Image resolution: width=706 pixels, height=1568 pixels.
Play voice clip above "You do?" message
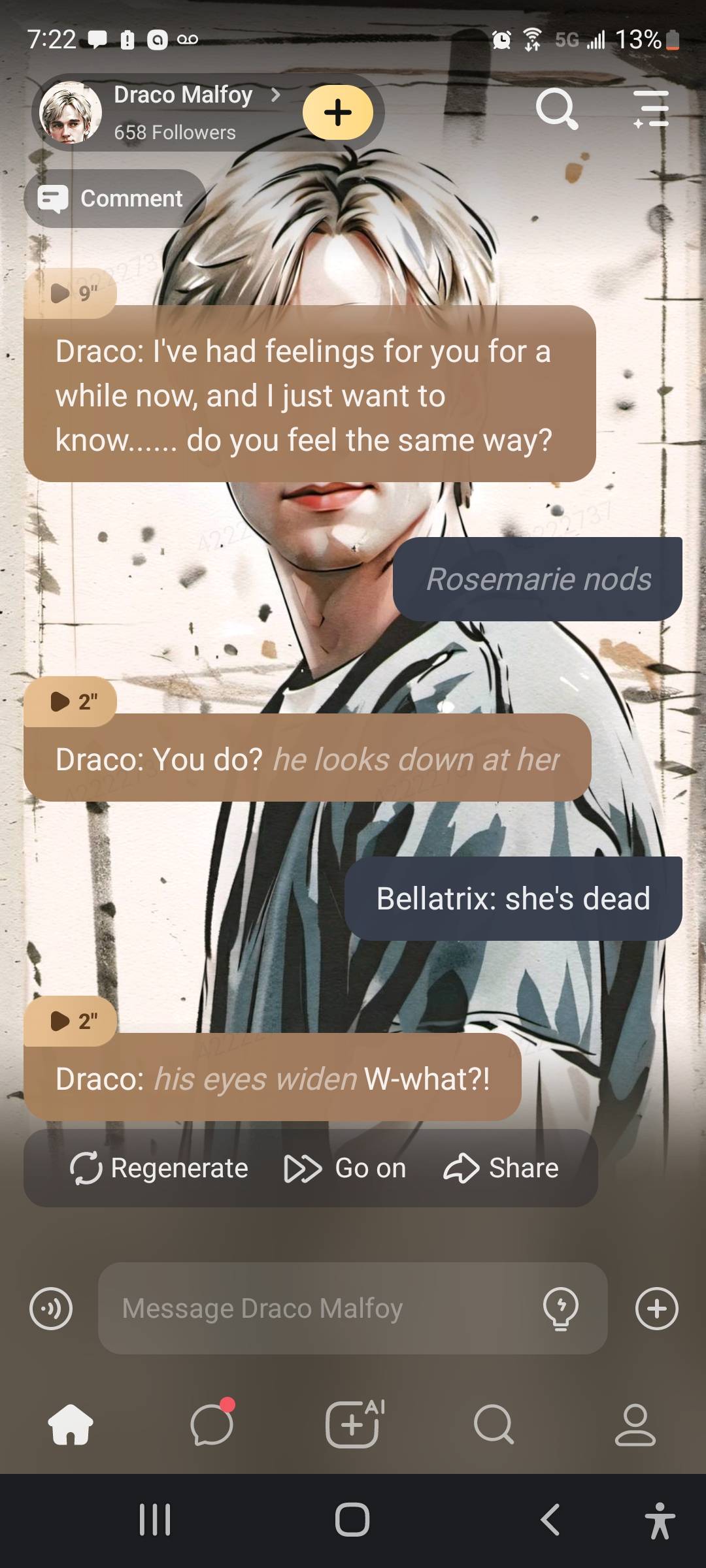(x=71, y=702)
